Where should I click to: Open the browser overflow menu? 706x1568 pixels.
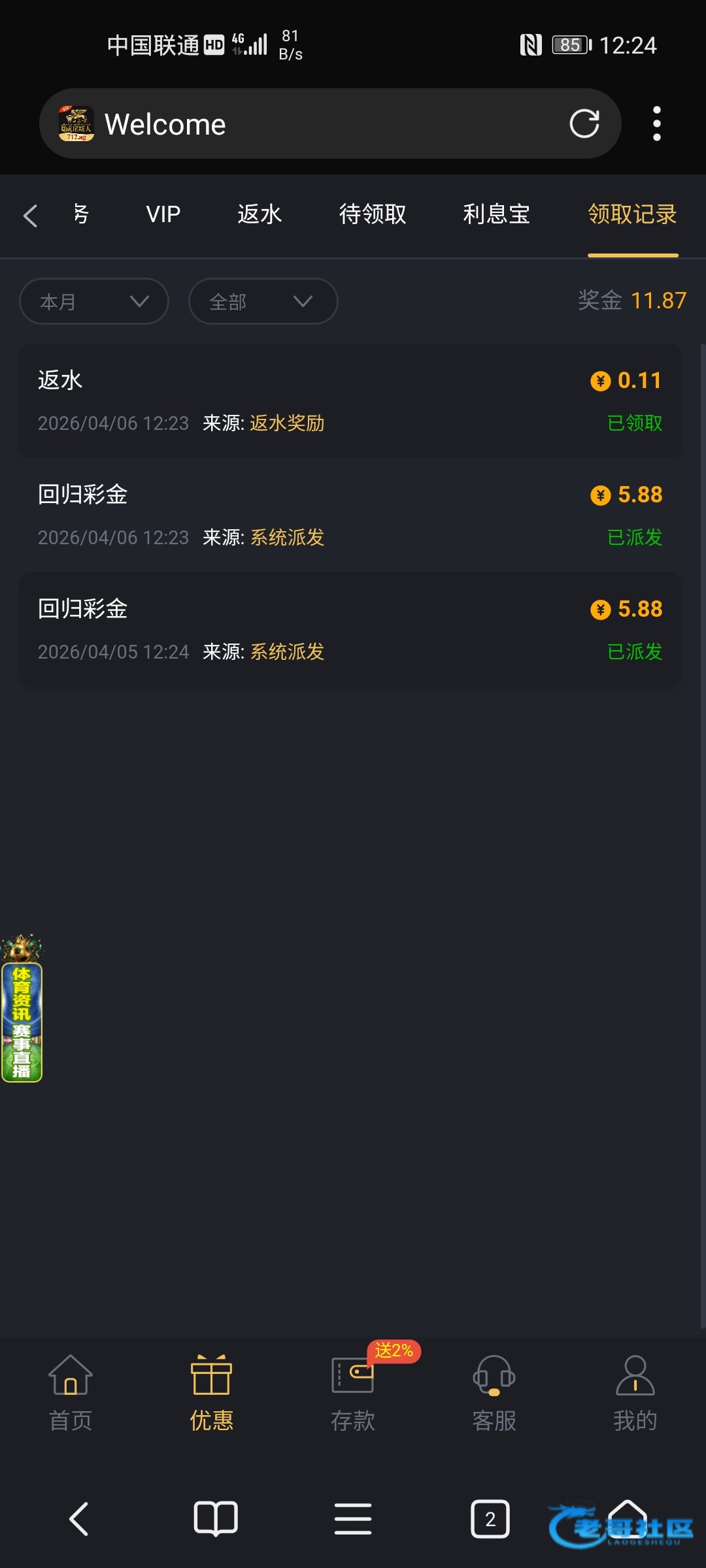[656, 123]
